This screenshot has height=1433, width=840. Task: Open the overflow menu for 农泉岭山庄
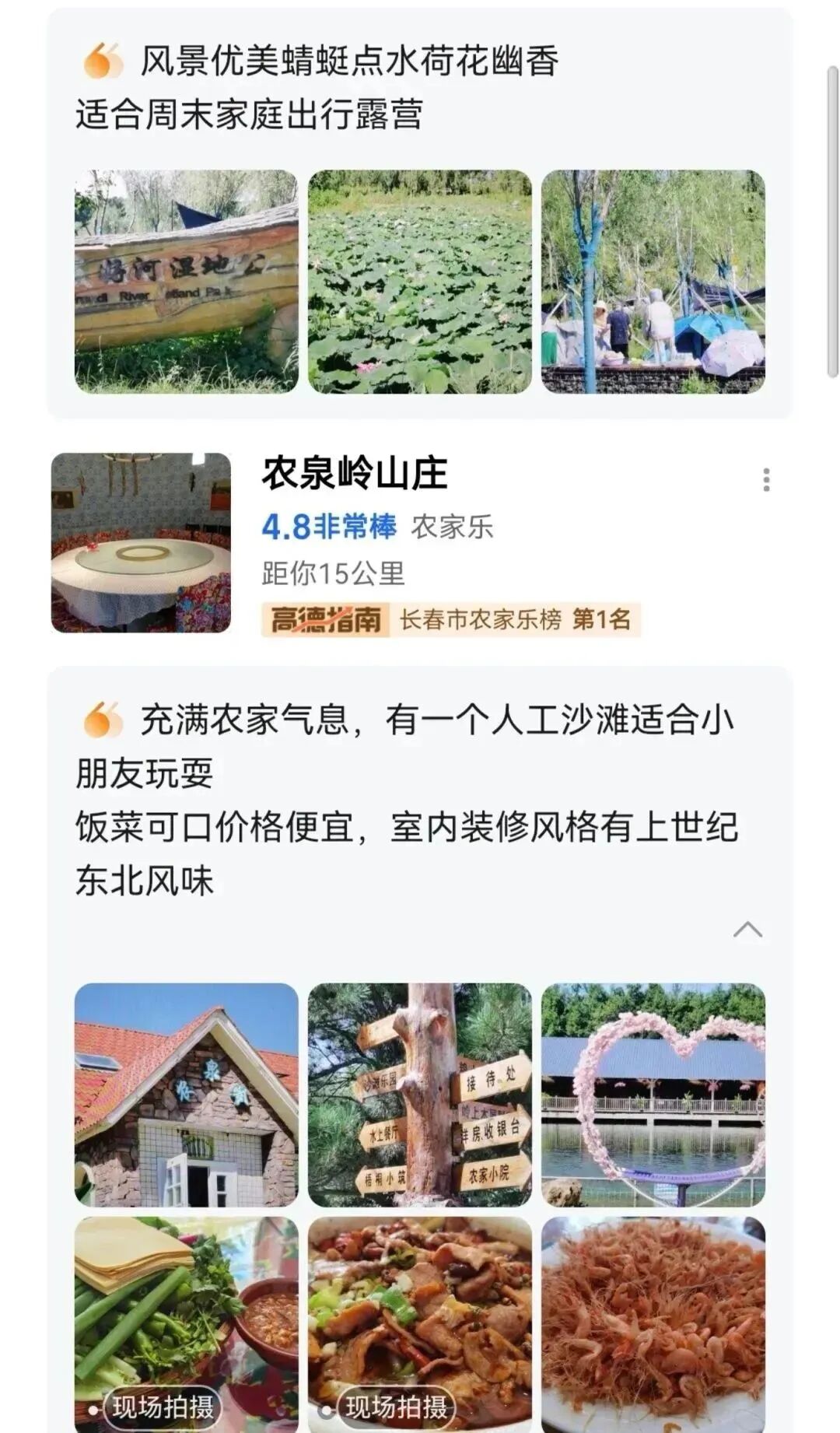[766, 480]
